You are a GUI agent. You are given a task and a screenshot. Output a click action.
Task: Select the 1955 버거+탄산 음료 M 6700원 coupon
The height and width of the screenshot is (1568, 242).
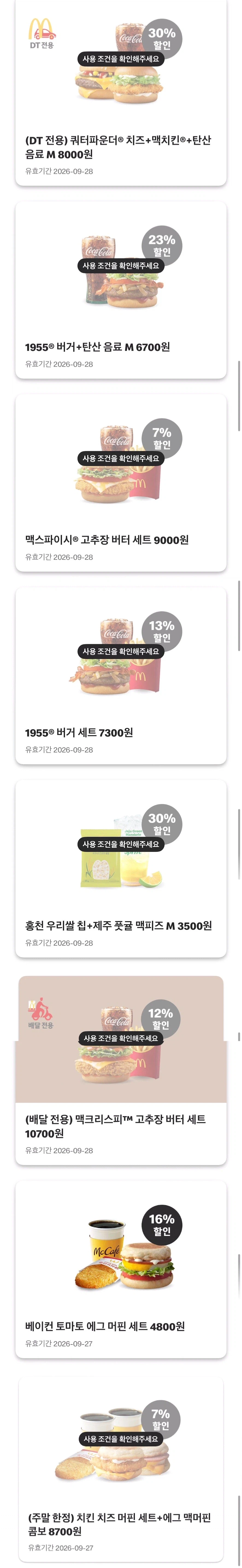pyautogui.click(x=121, y=290)
